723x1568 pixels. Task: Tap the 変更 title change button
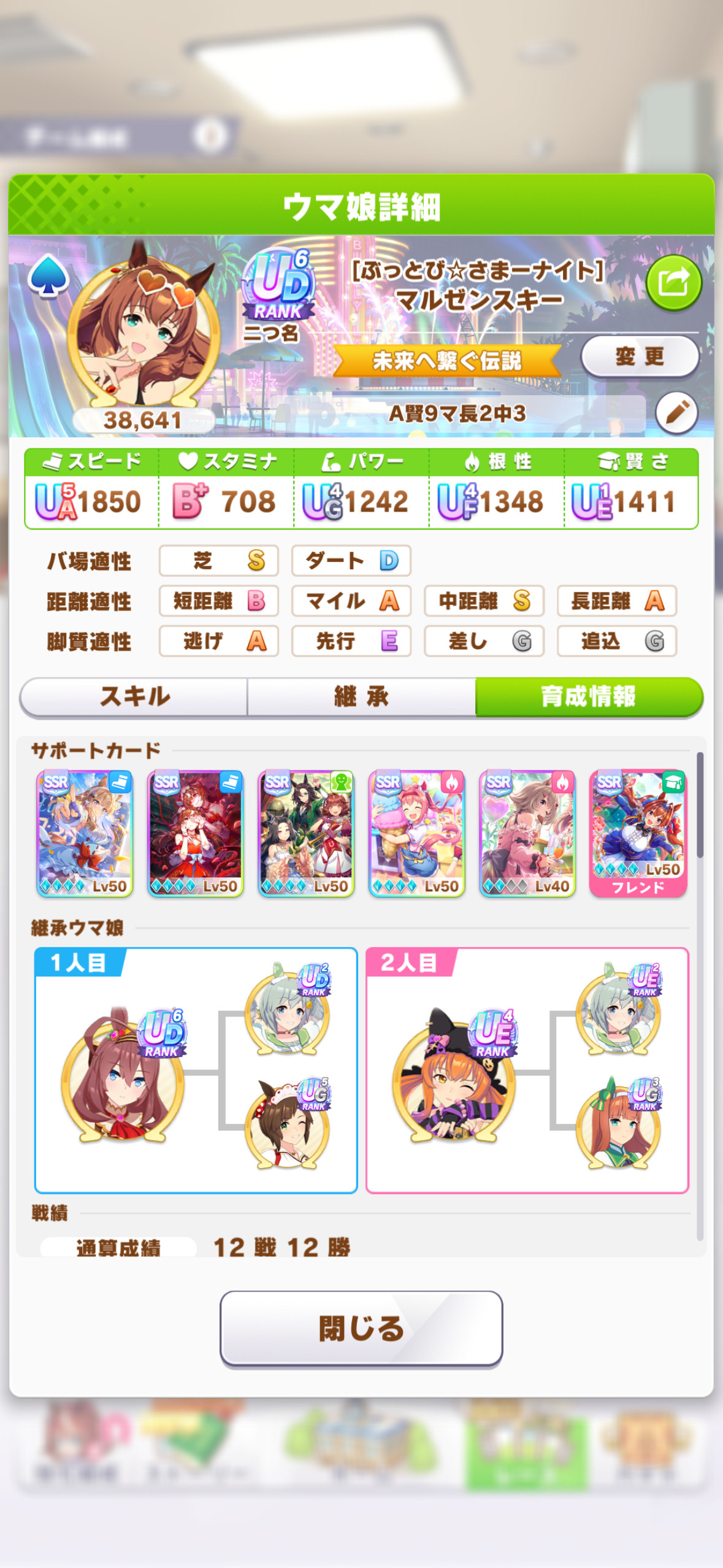(640, 356)
